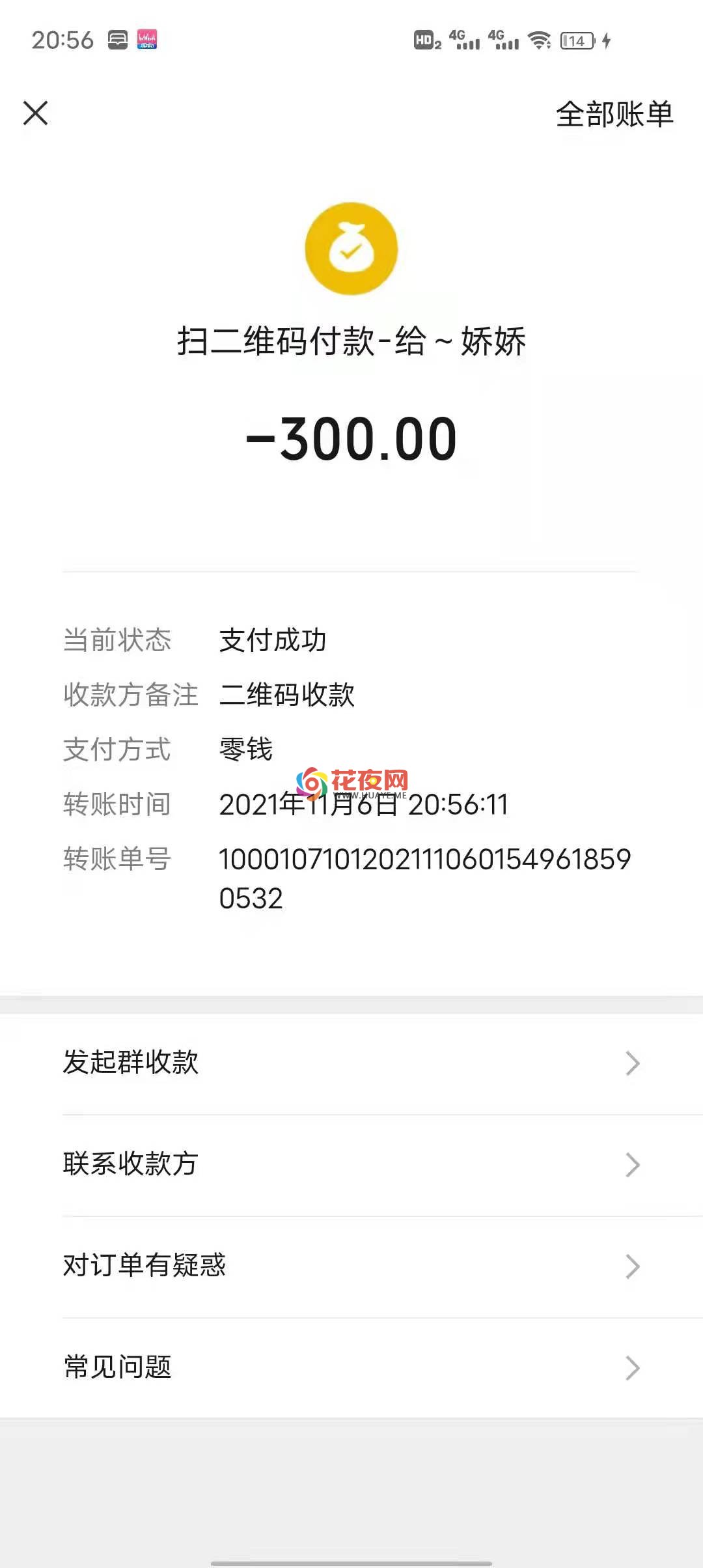Open 发起群收款 row

(351, 1063)
